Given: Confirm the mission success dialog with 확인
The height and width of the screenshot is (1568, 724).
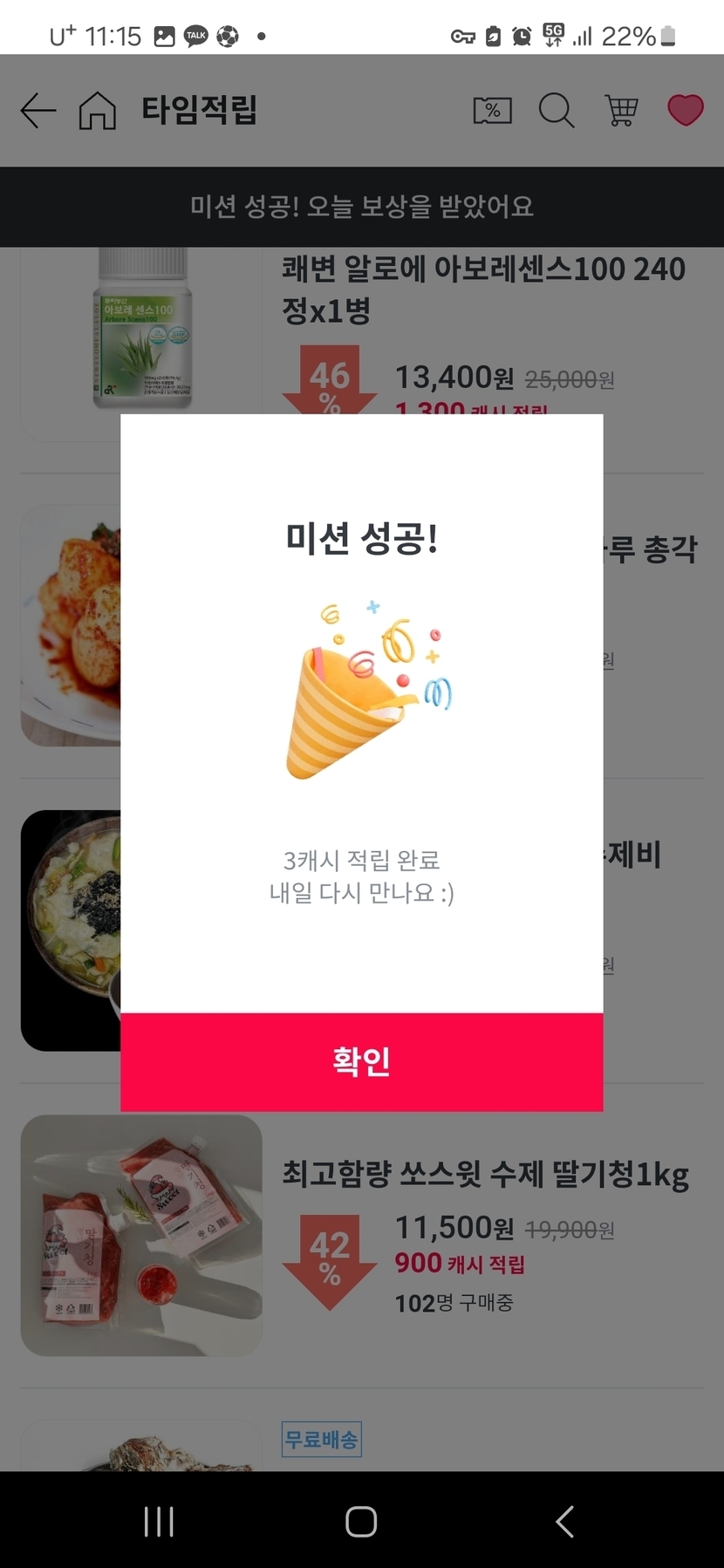Looking at the screenshot, I should coord(361,1061).
